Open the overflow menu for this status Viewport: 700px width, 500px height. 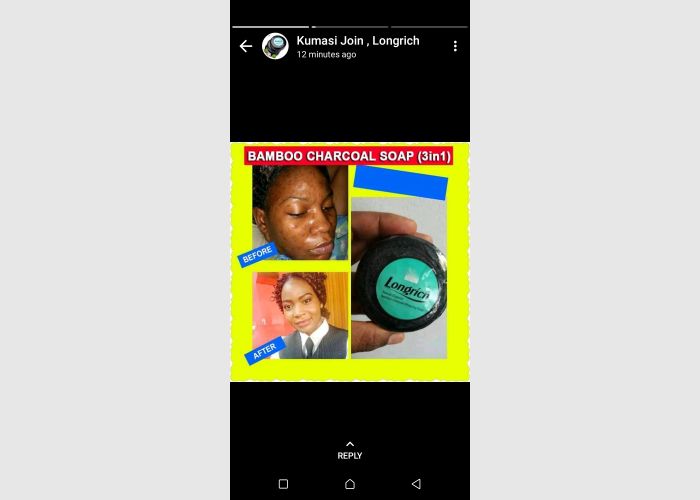455,46
